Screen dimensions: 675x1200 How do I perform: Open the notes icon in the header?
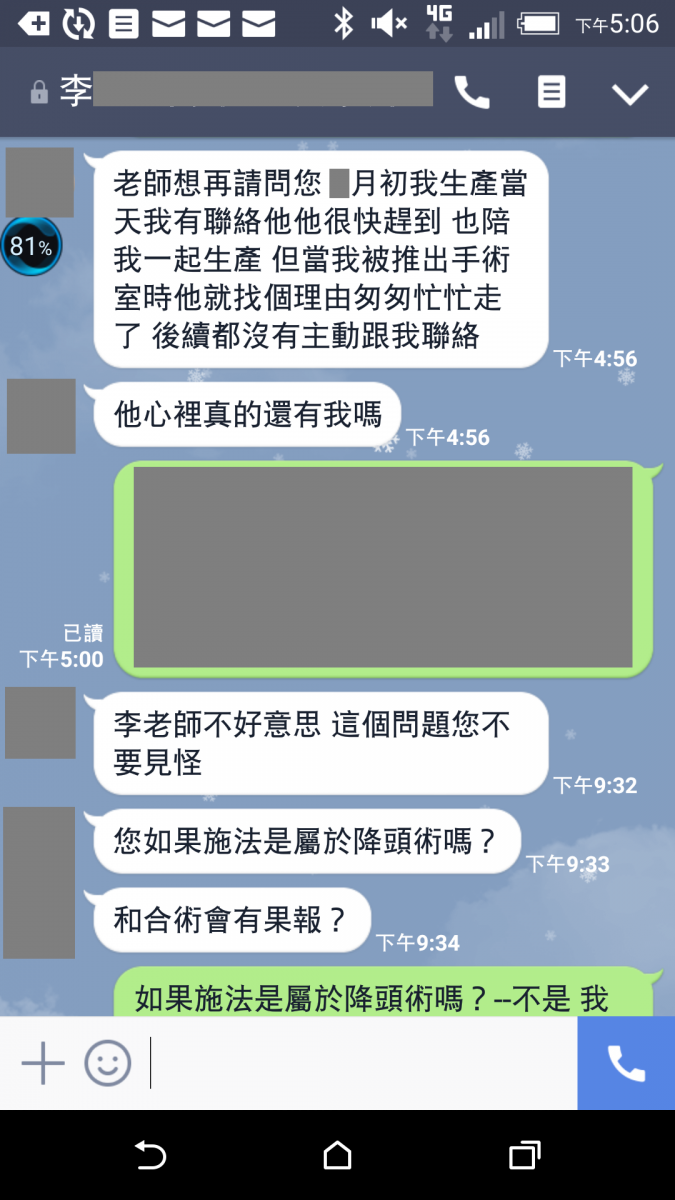pyautogui.click(x=551, y=92)
